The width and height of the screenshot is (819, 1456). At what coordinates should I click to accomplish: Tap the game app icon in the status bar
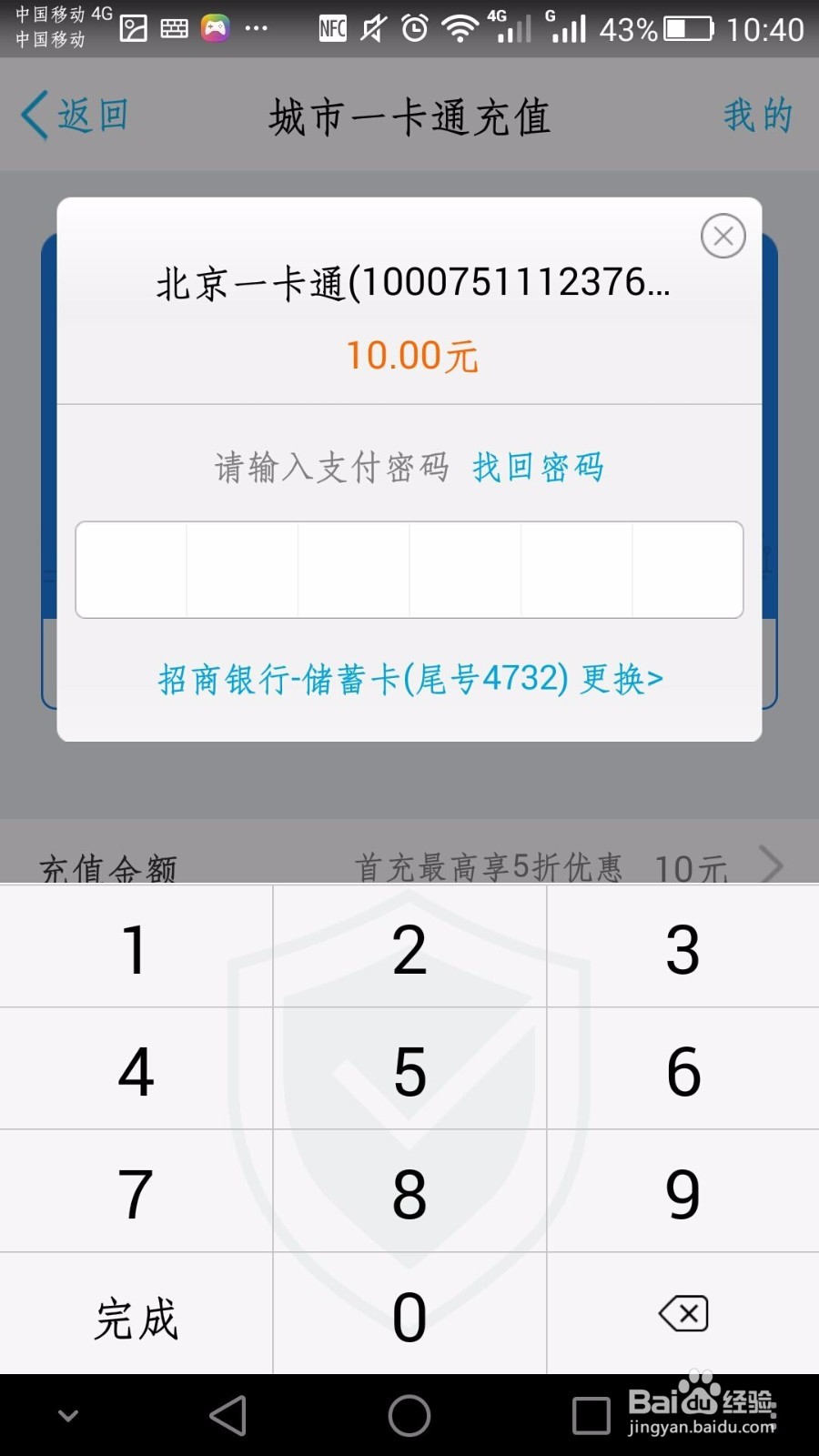[215, 27]
